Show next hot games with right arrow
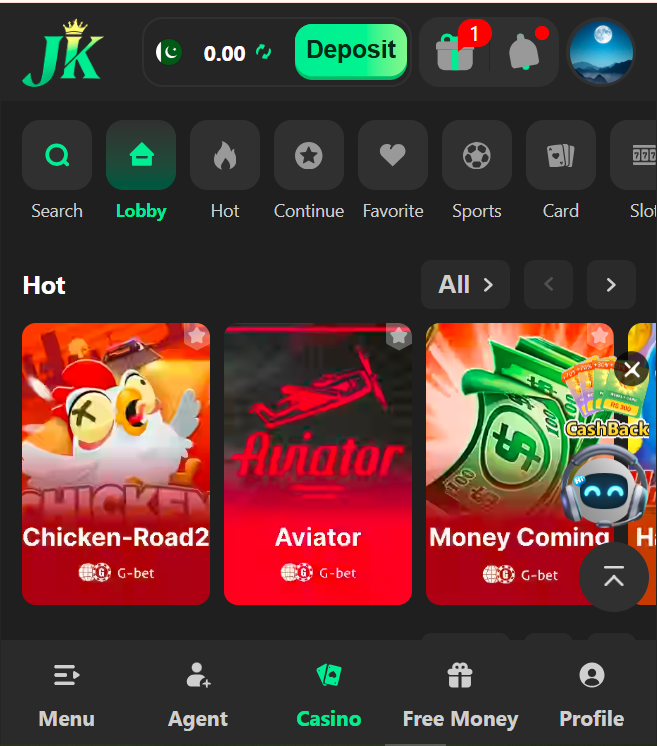 [611, 285]
